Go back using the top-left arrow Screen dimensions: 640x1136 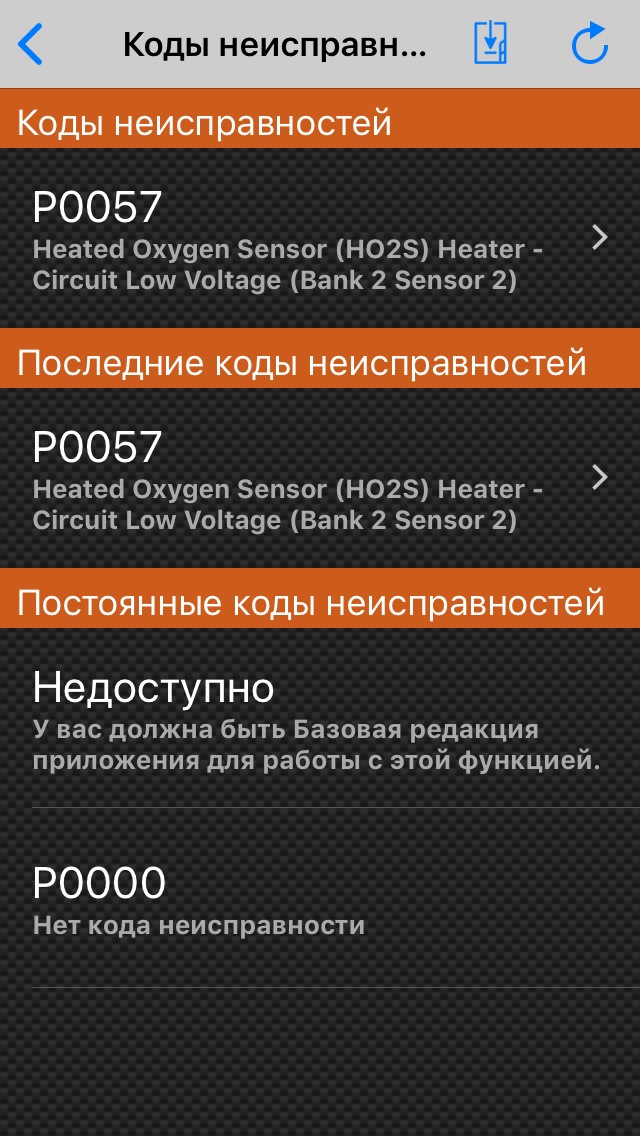tap(31, 45)
